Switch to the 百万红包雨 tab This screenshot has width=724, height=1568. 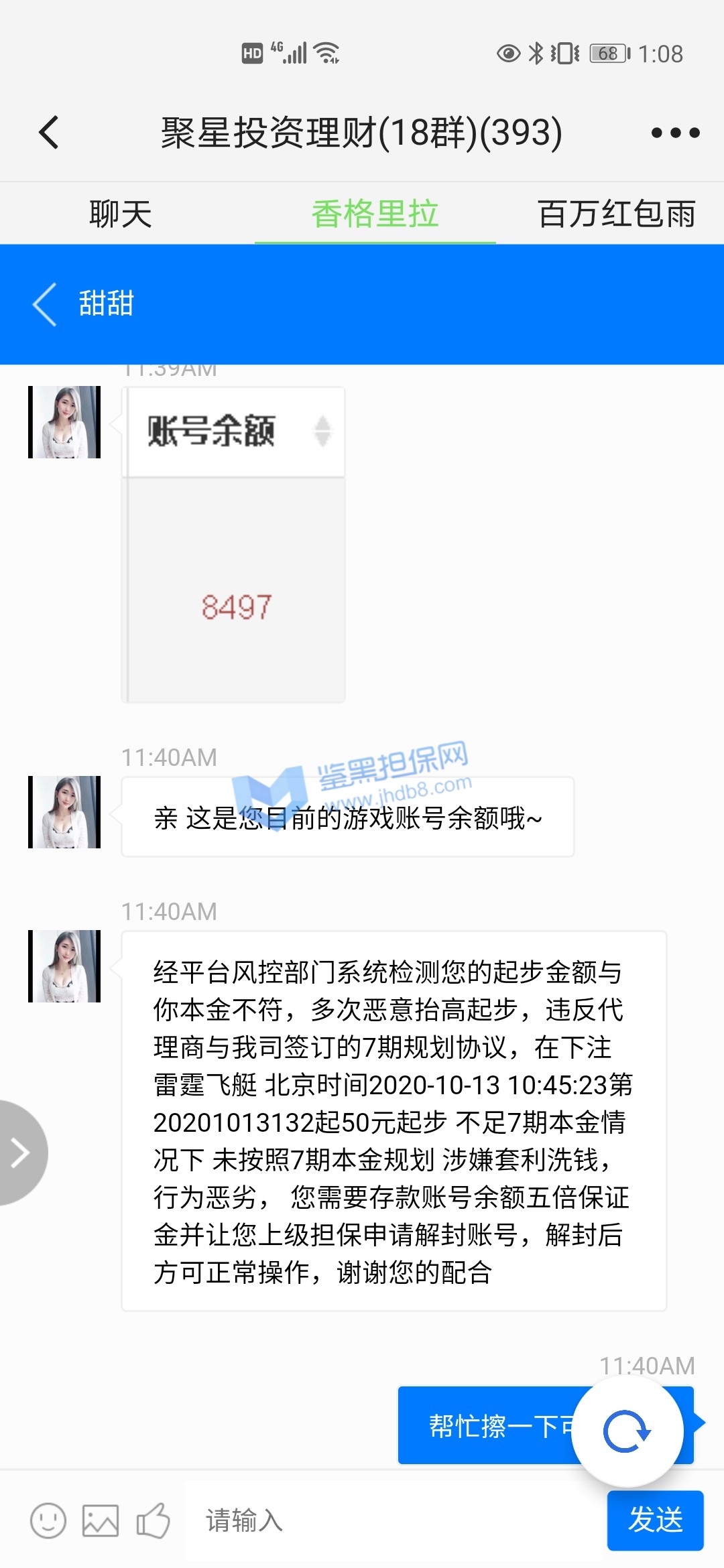[x=616, y=214]
